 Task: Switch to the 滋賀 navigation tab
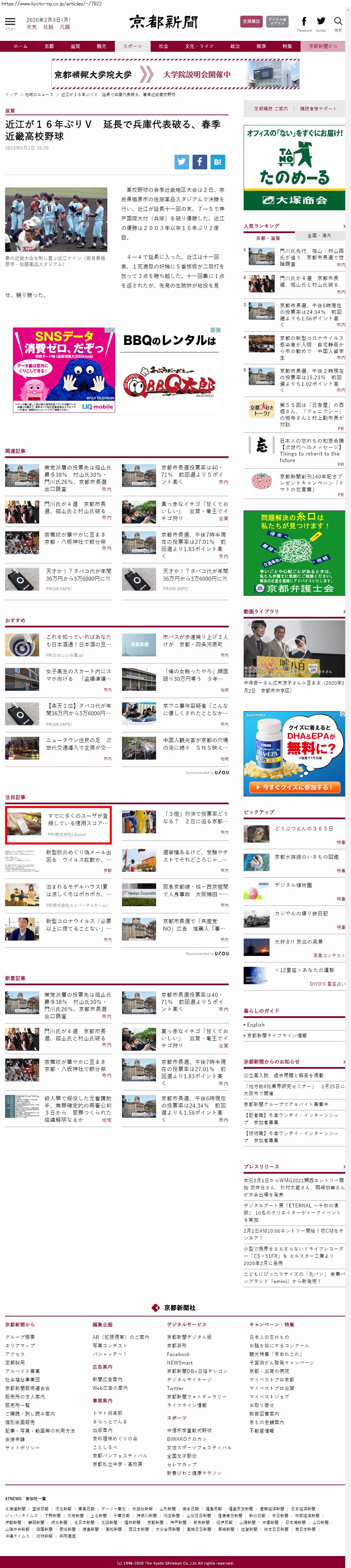tap(75, 46)
